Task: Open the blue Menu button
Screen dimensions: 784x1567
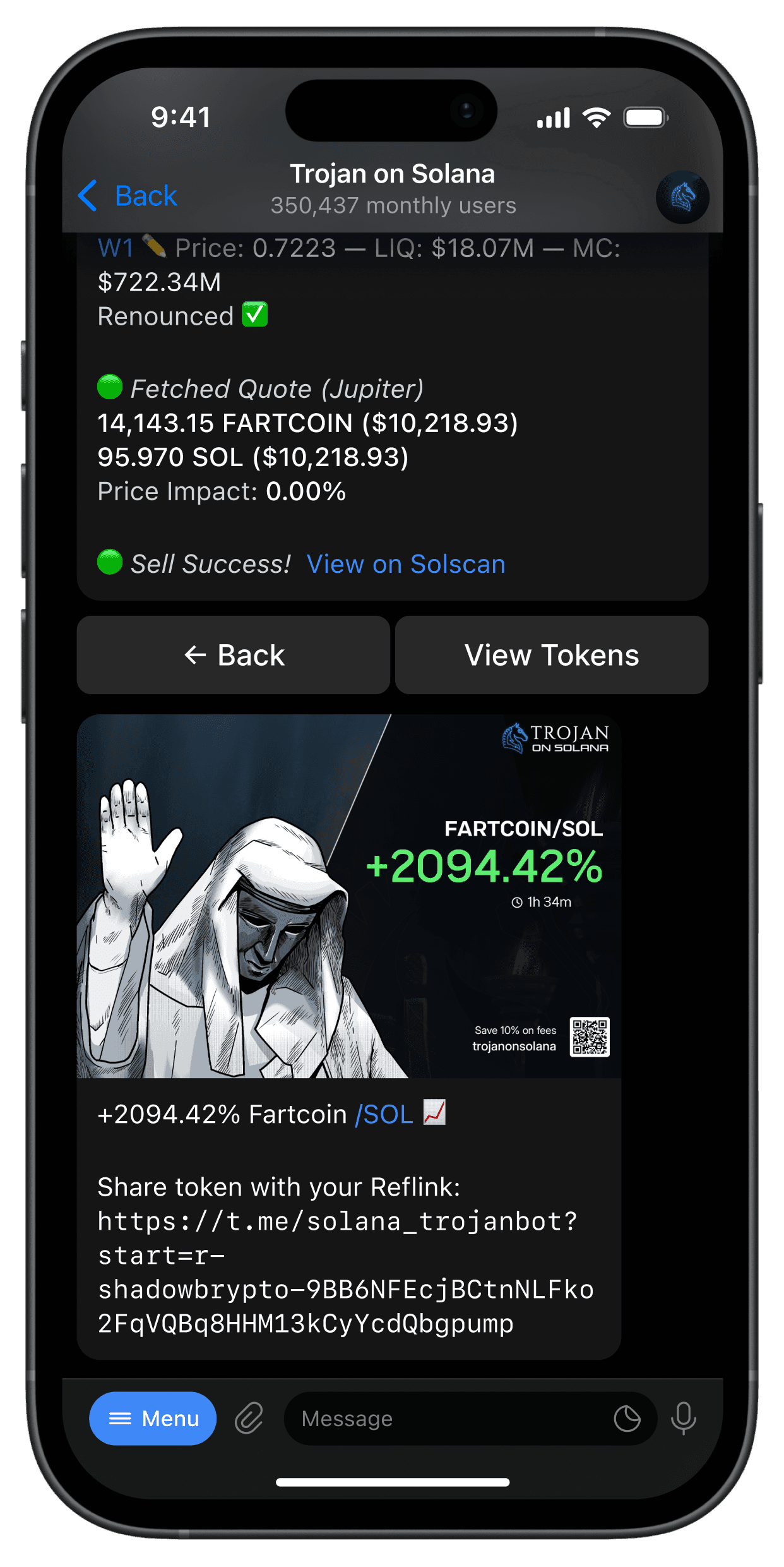Action: (152, 1418)
